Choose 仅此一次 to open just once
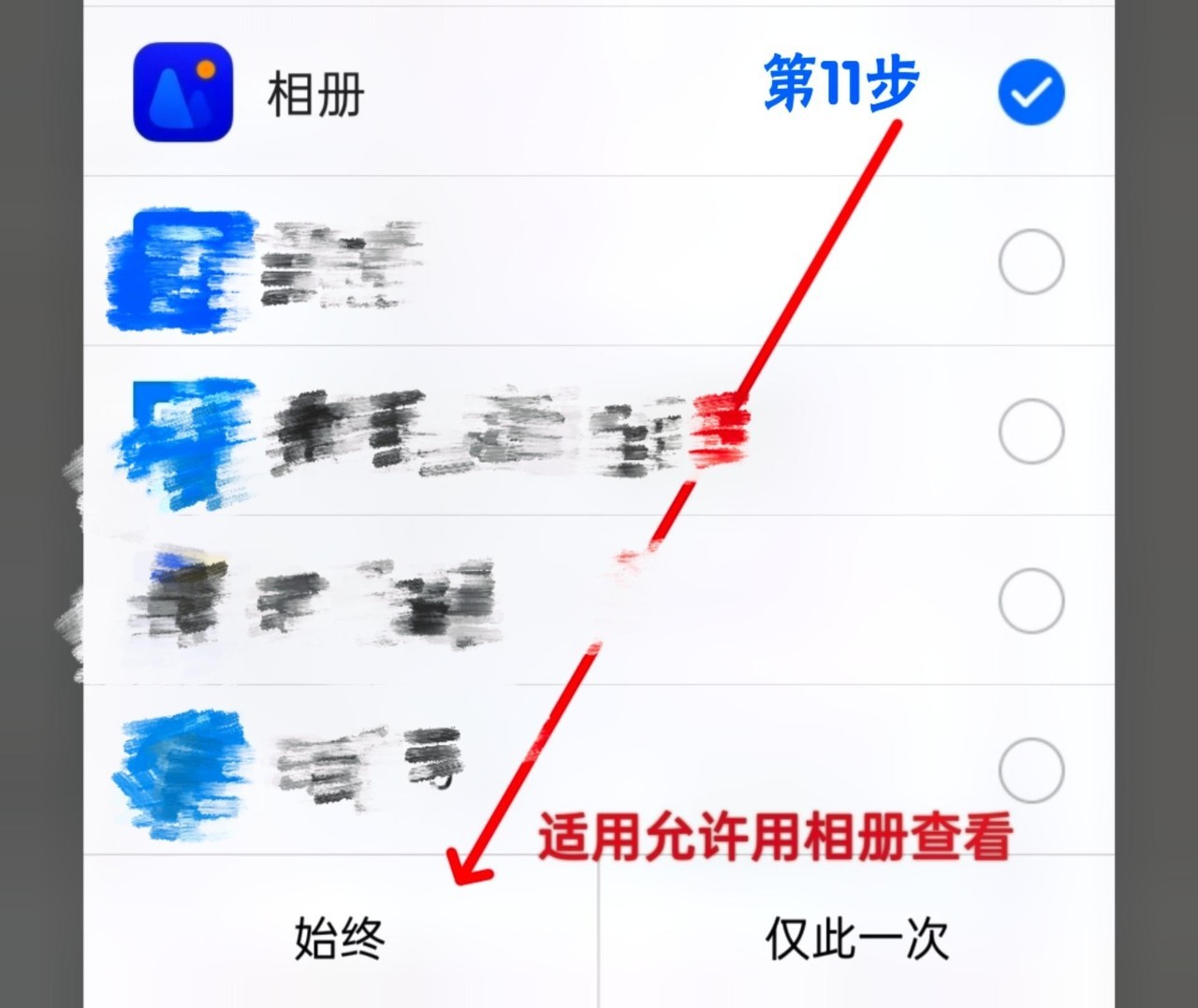Screen dimensions: 1198x1008 coord(856,939)
